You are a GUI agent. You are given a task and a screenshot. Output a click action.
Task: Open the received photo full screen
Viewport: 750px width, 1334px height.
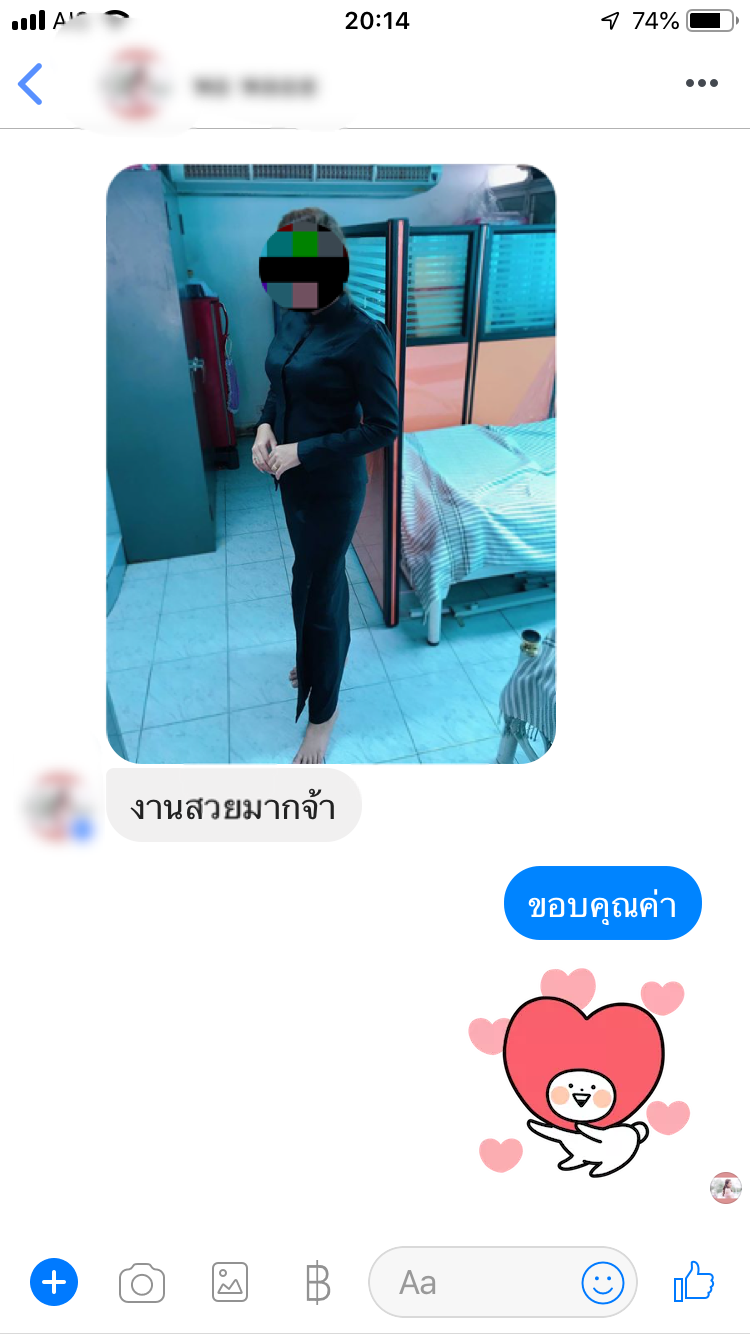click(x=331, y=463)
